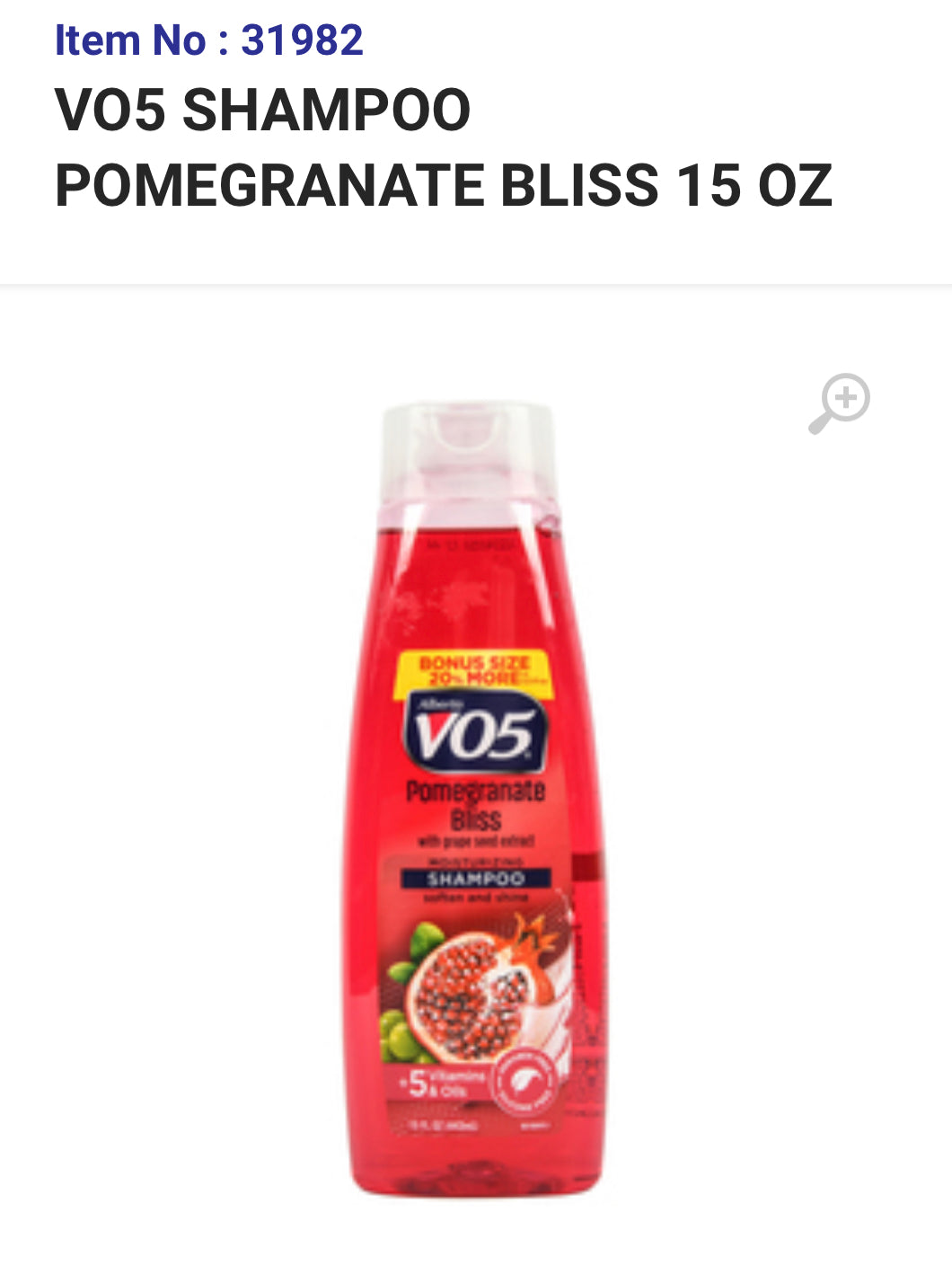Open the VO5 shampoo product image
This screenshot has width=952, height=1265.
click(x=475, y=800)
